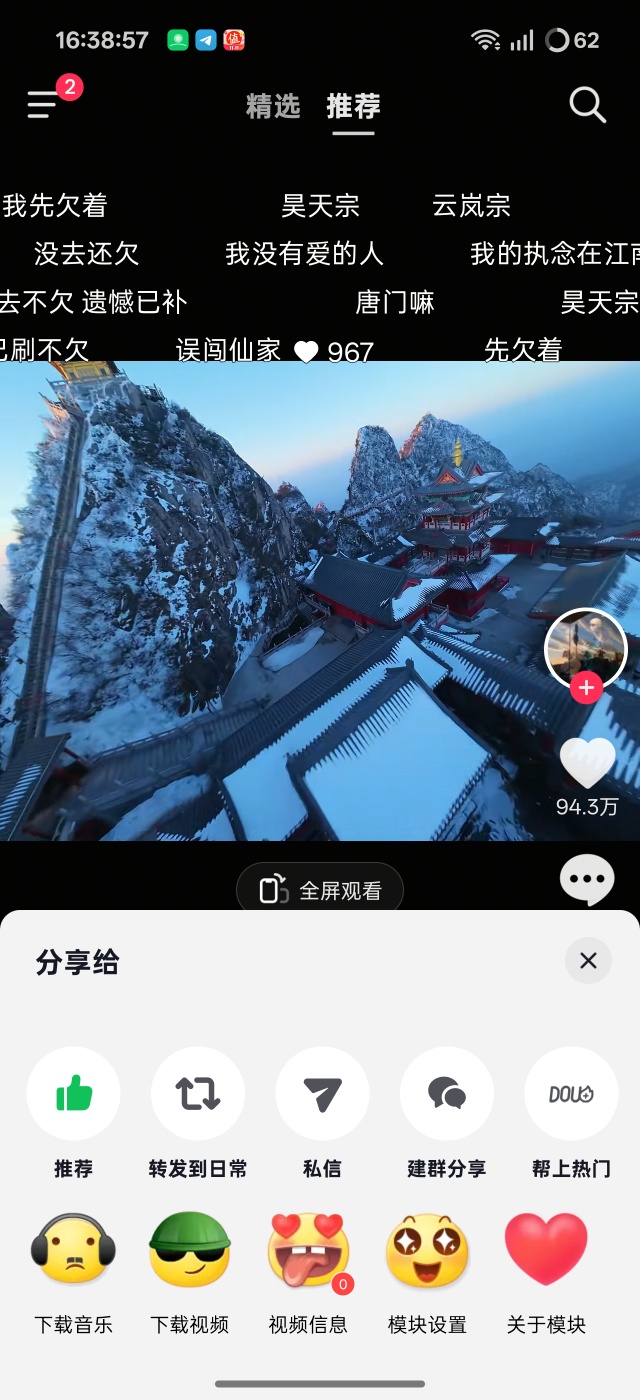
Task: Recommend the video with 推荐
Action: pos(73,1094)
